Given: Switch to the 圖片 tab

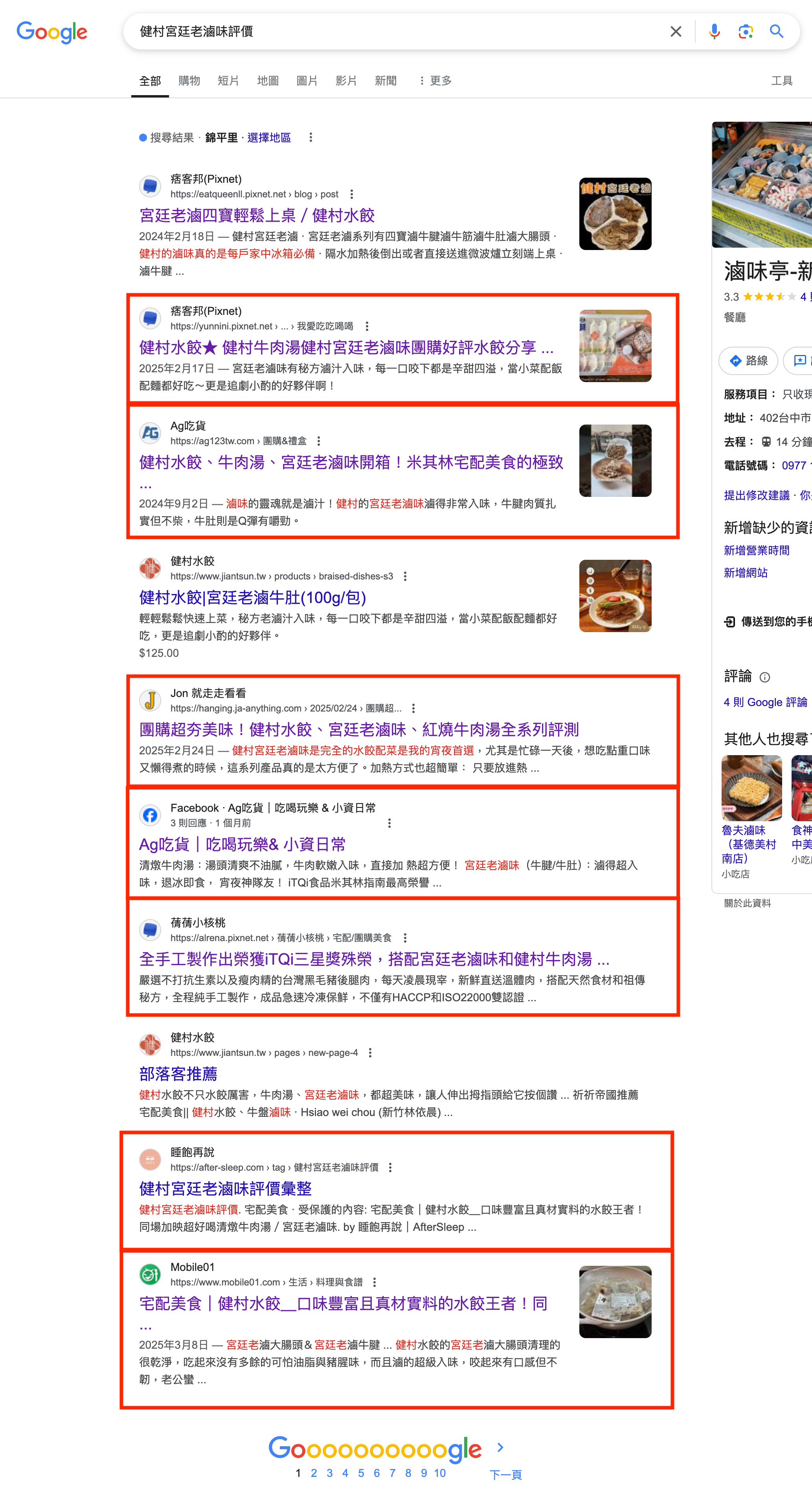Looking at the screenshot, I should 307,81.
